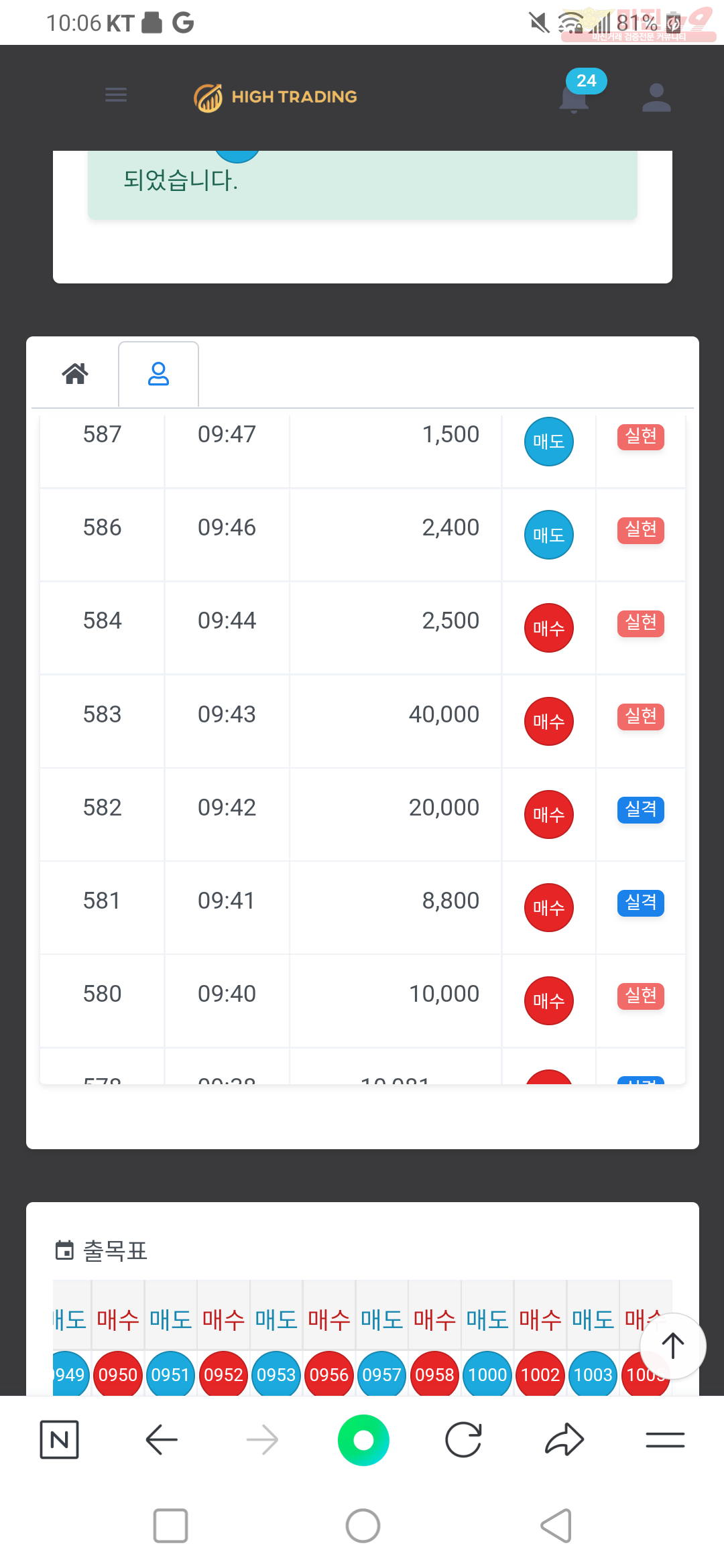
Task: Tap the green circle search button
Action: (x=363, y=1439)
